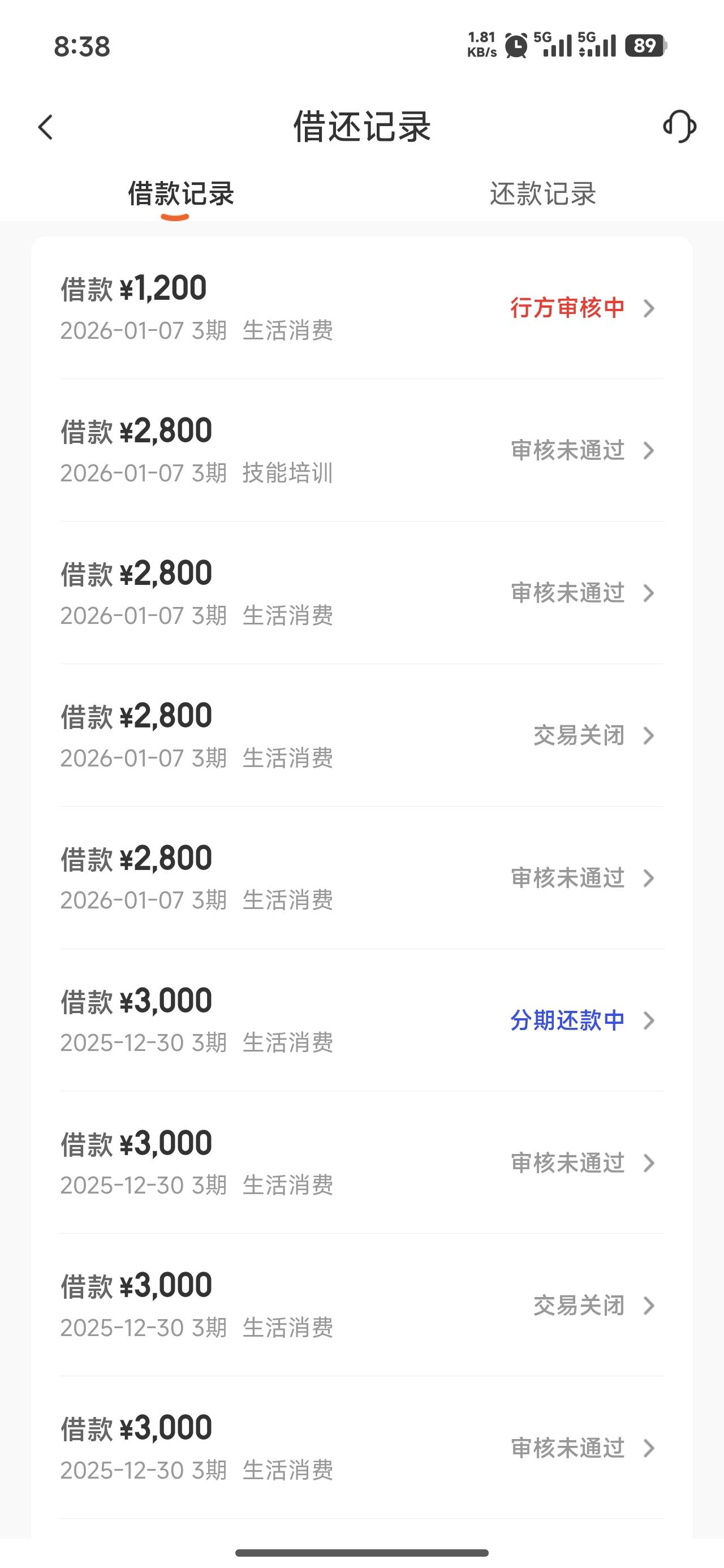
Task: Open the ¥3,000 loan marked 分期还款中
Action: (x=361, y=1020)
